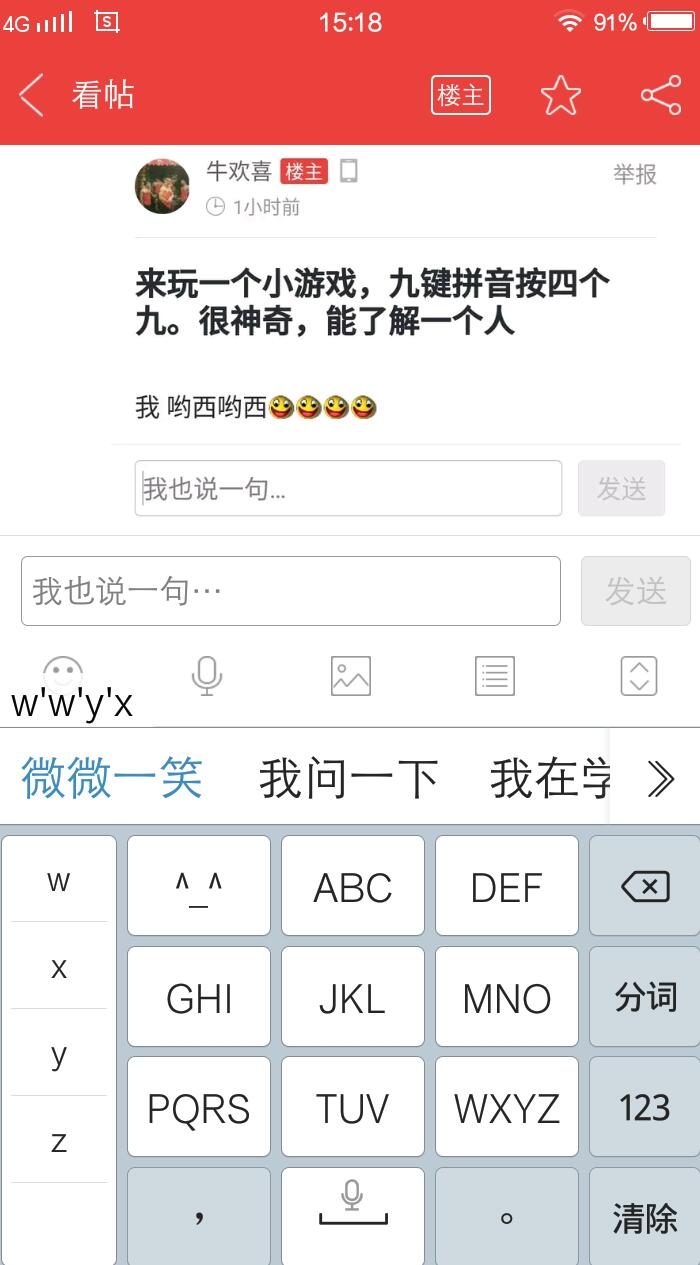
Task: Tap 发送 next to the inline reply field
Action: coord(621,488)
